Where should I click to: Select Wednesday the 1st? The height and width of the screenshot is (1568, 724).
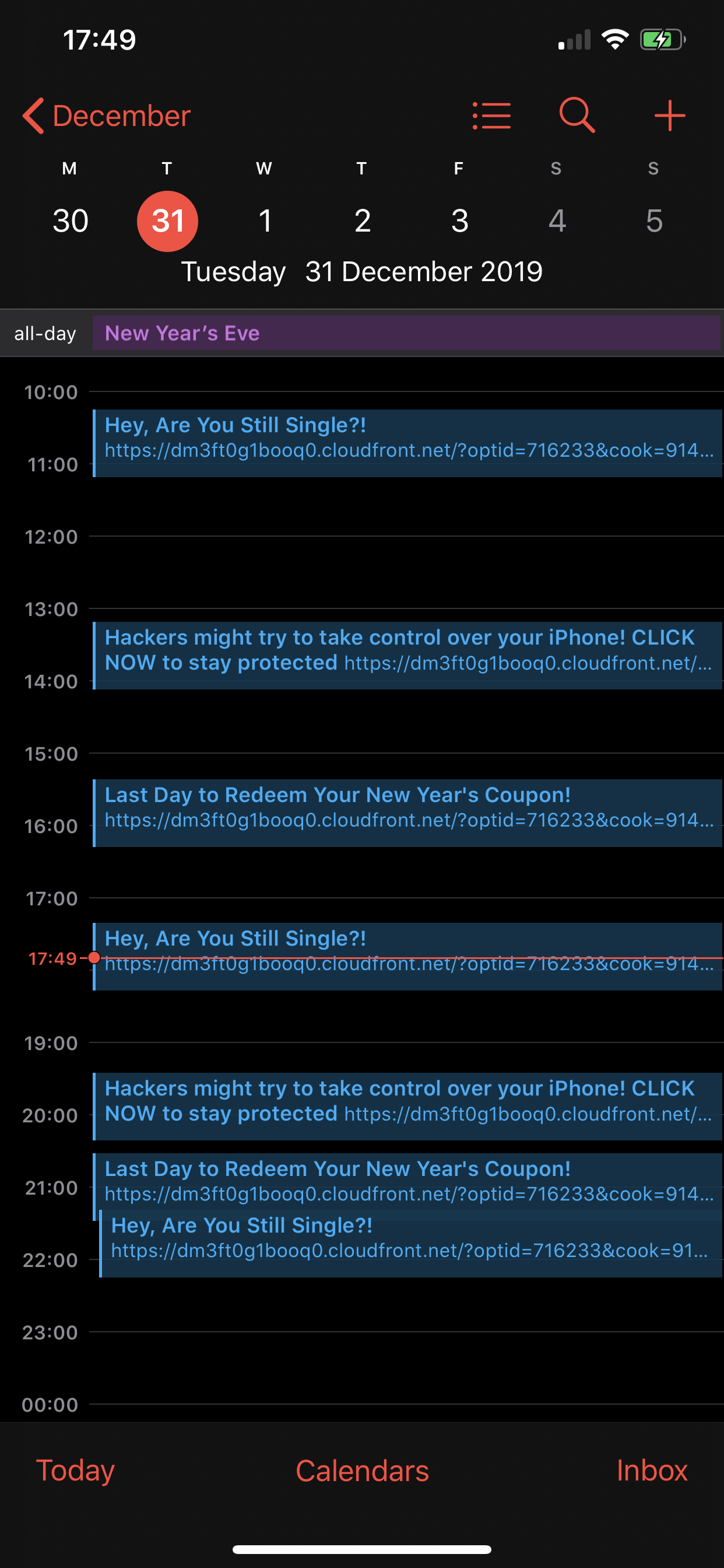(265, 220)
